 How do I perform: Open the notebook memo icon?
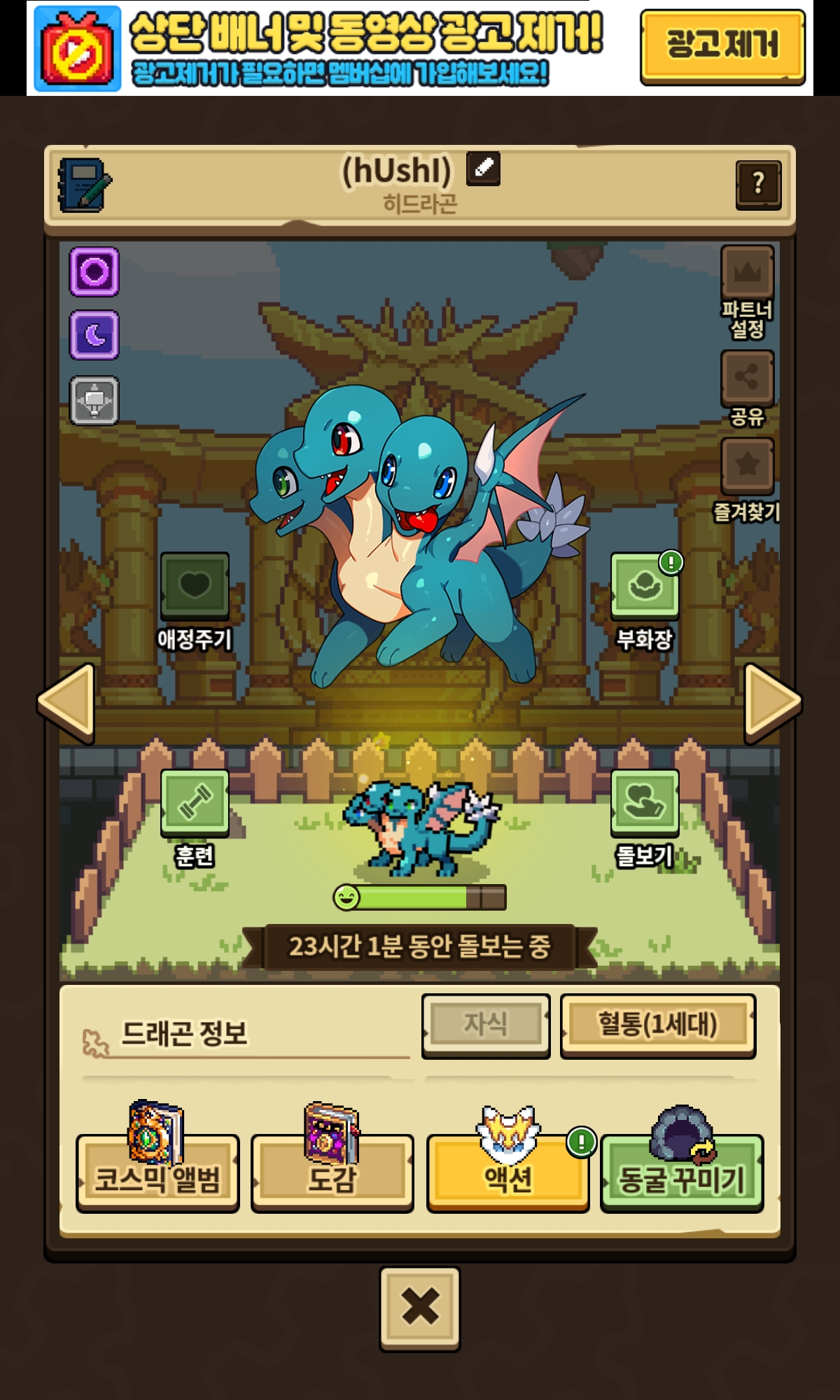tap(85, 185)
